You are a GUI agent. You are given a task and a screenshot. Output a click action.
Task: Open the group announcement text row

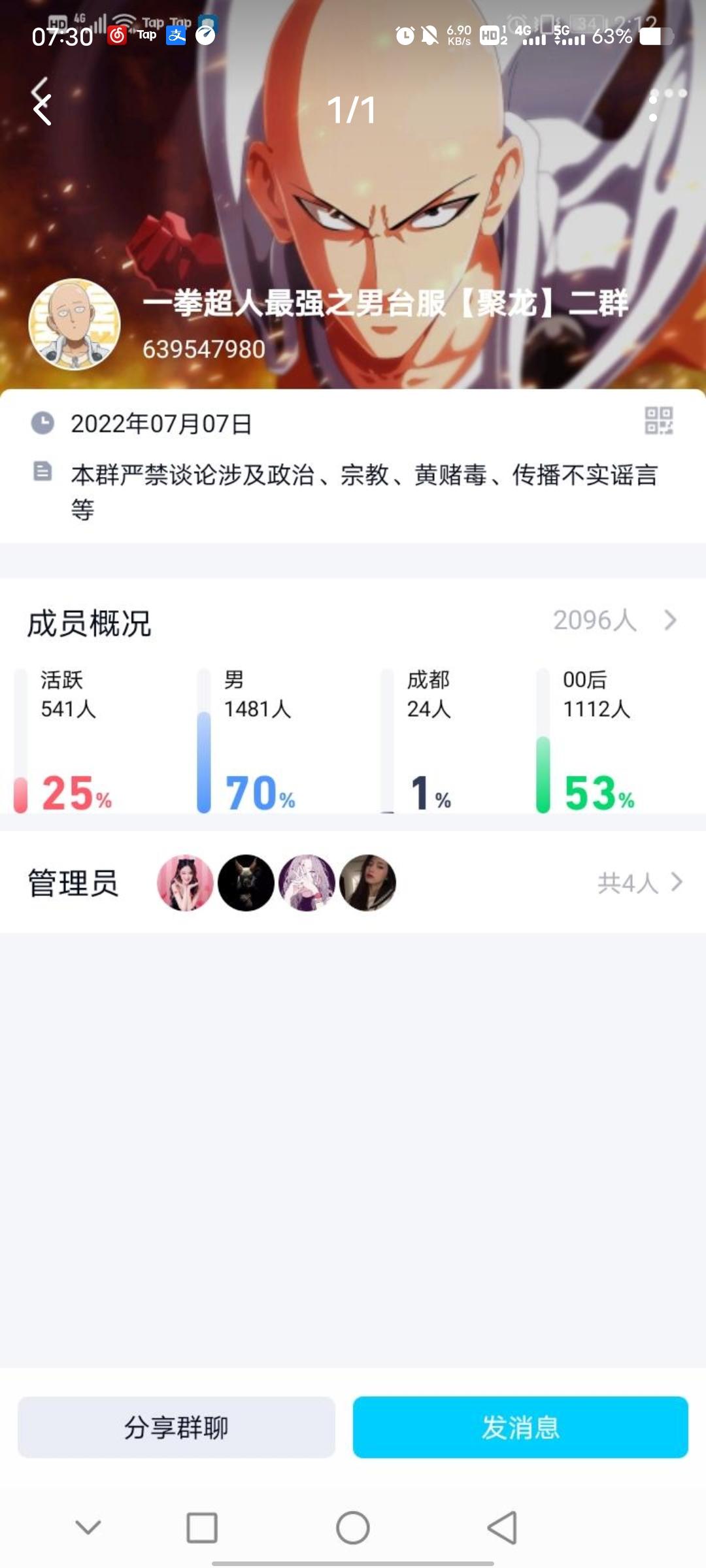tap(353, 491)
